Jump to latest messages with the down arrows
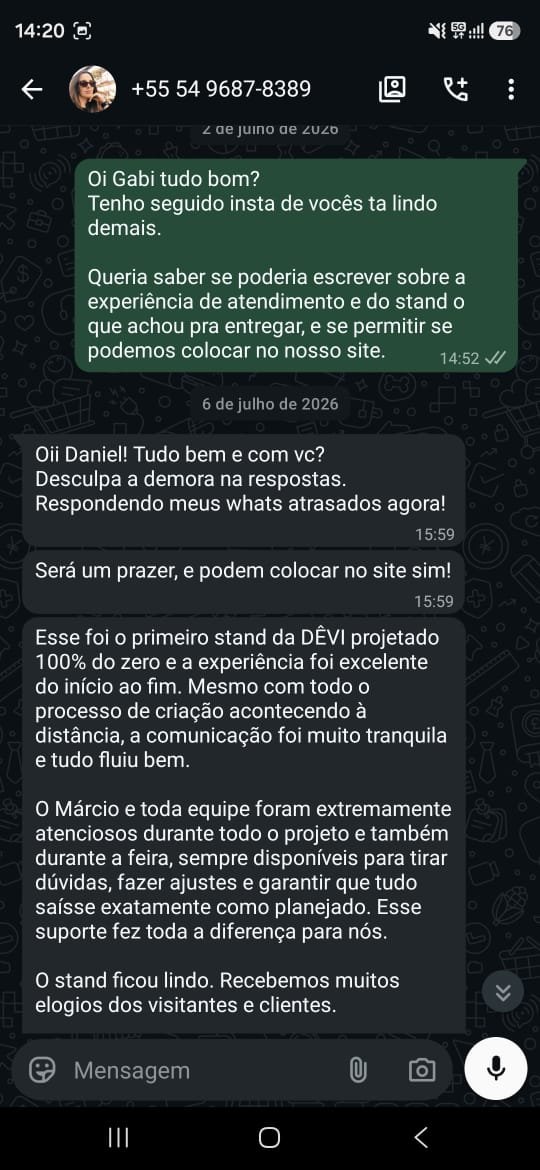This screenshot has width=540, height=1170. tap(503, 992)
